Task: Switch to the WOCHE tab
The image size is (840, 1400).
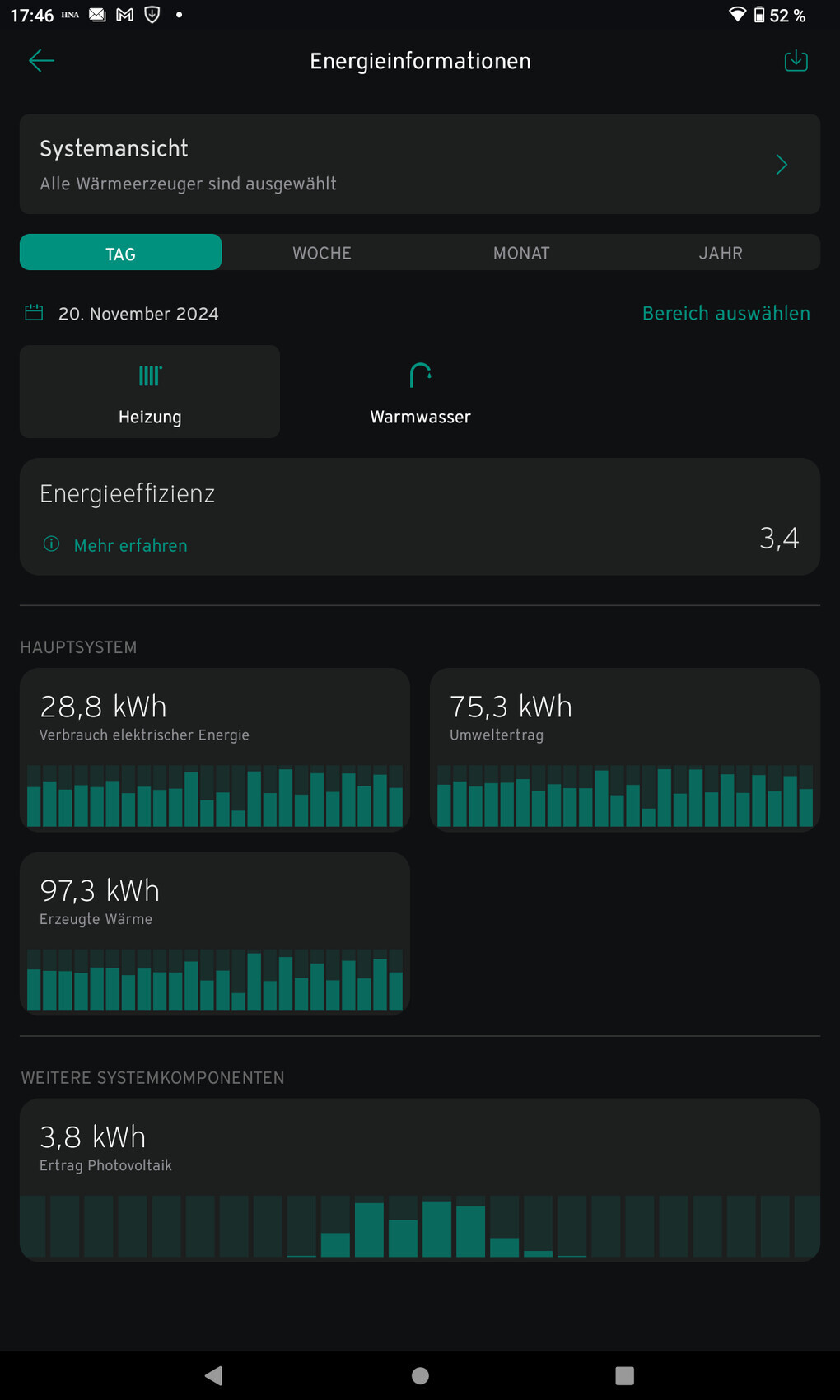Action: [322, 253]
